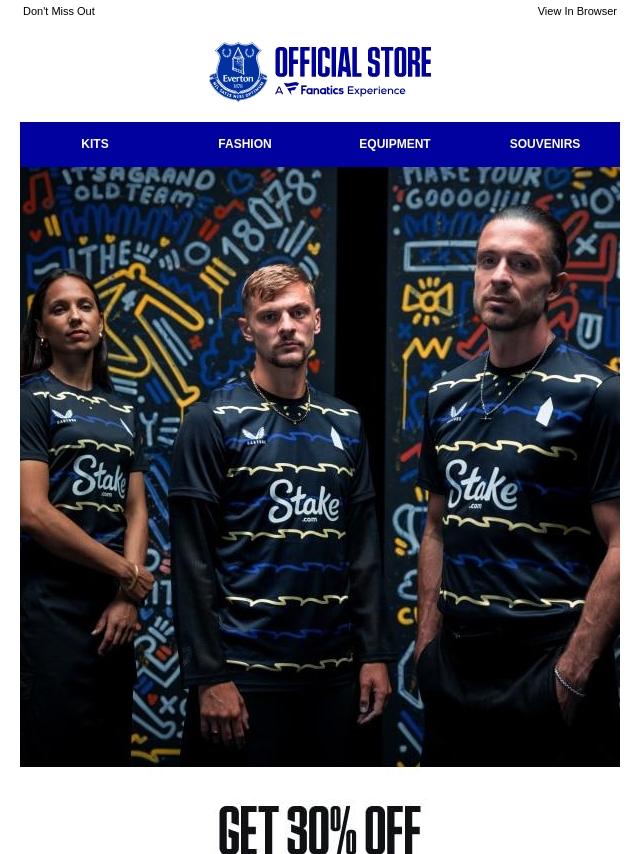Open the Everton kit promo image
Image resolution: width=640 pixels, height=854 pixels.
click(320, 466)
